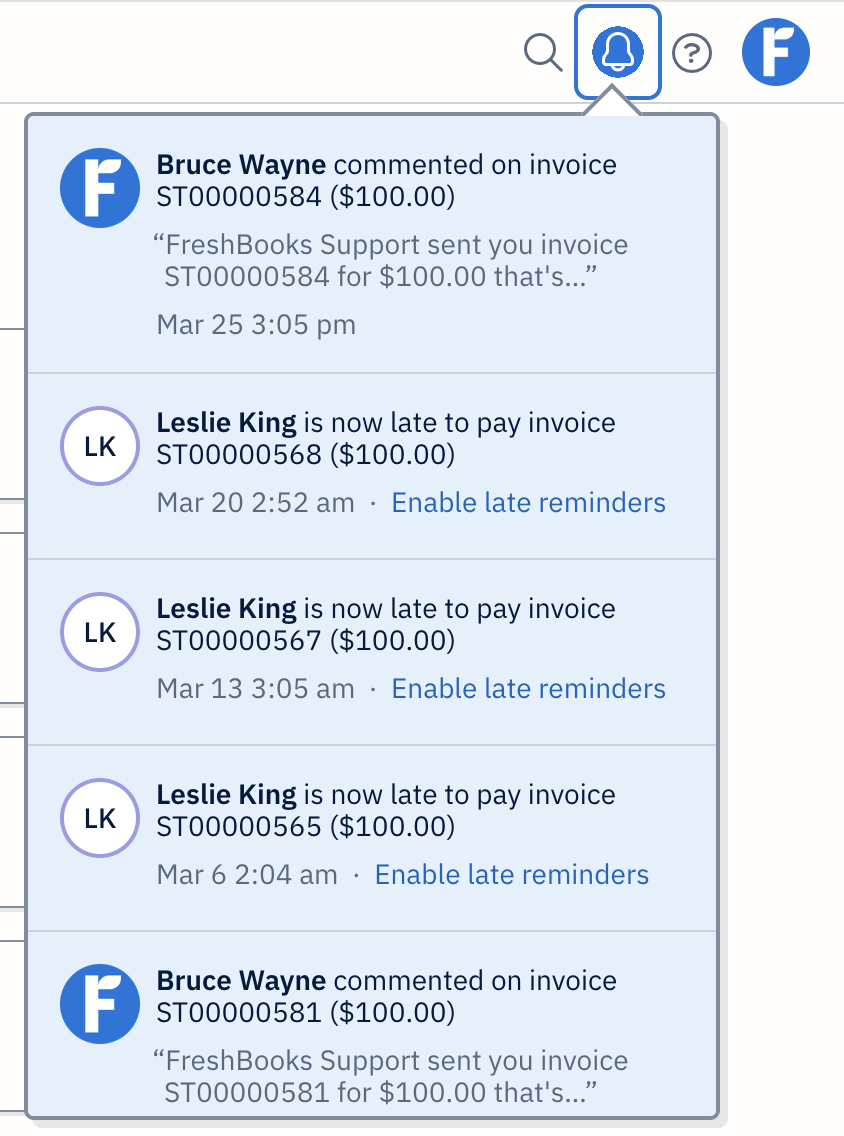Click the LK avatar beside invoice ST00000565

pyautogui.click(x=99, y=817)
